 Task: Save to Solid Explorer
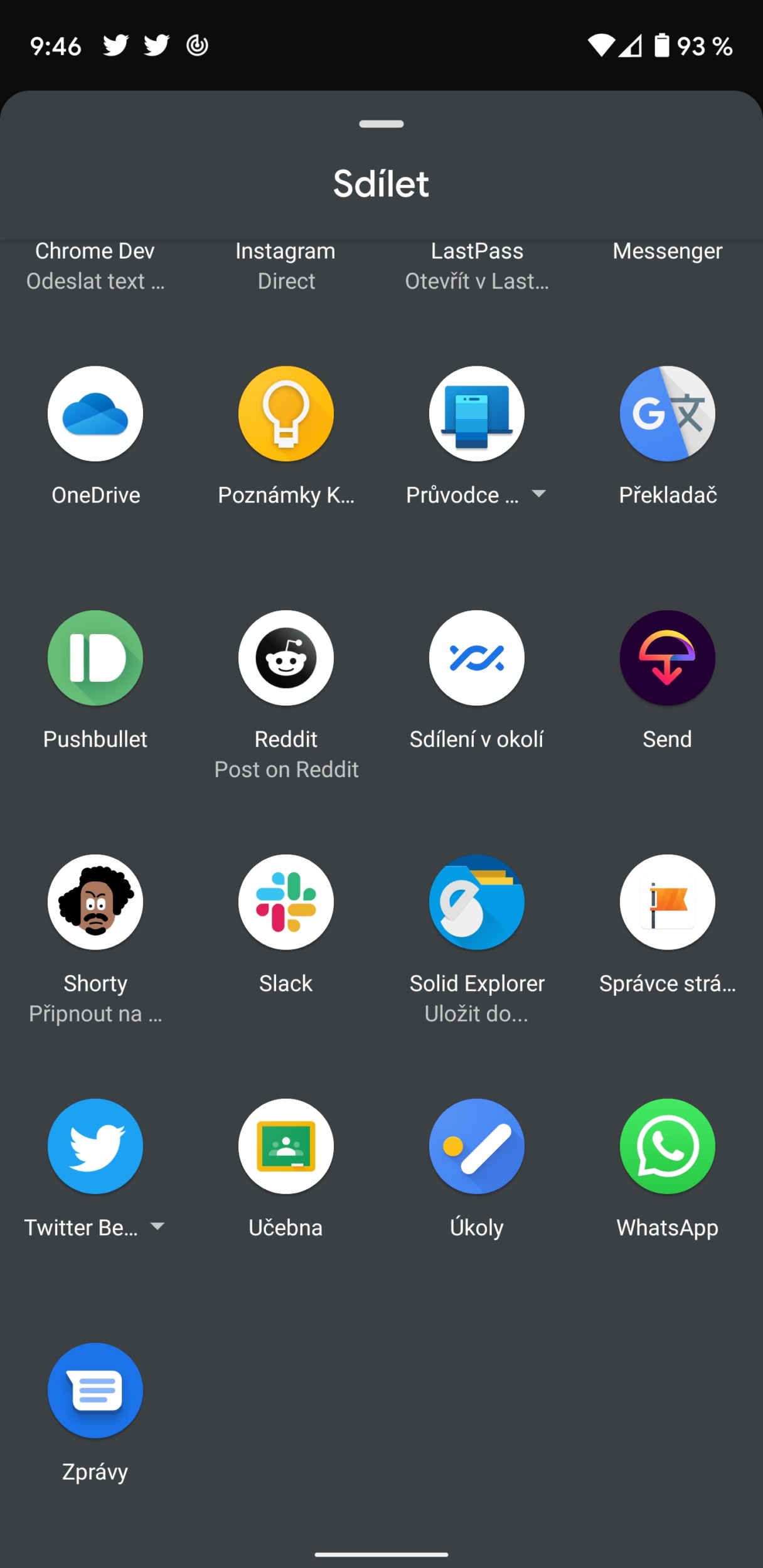[x=477, y=902]
